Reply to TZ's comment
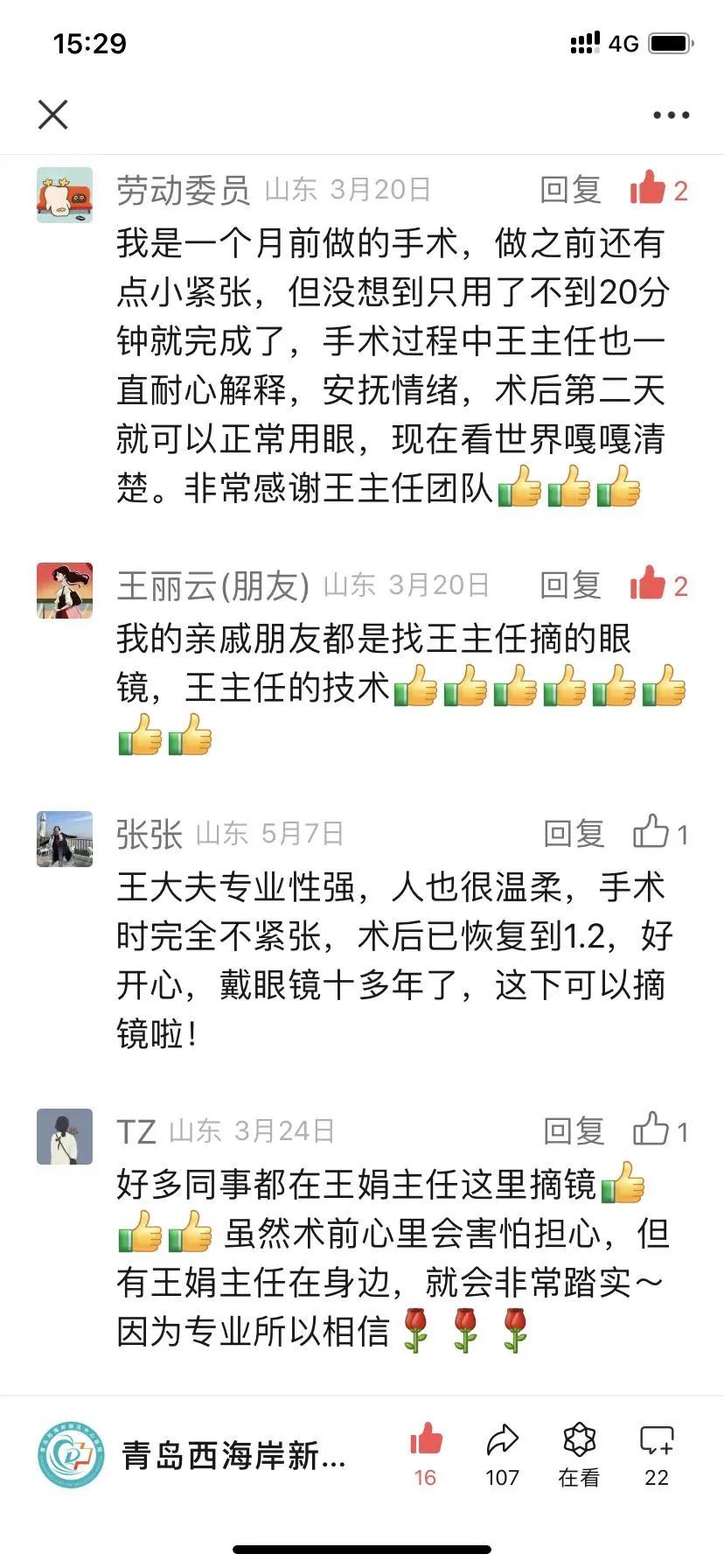The image size is (724, 1568). tap(574, 1131)
